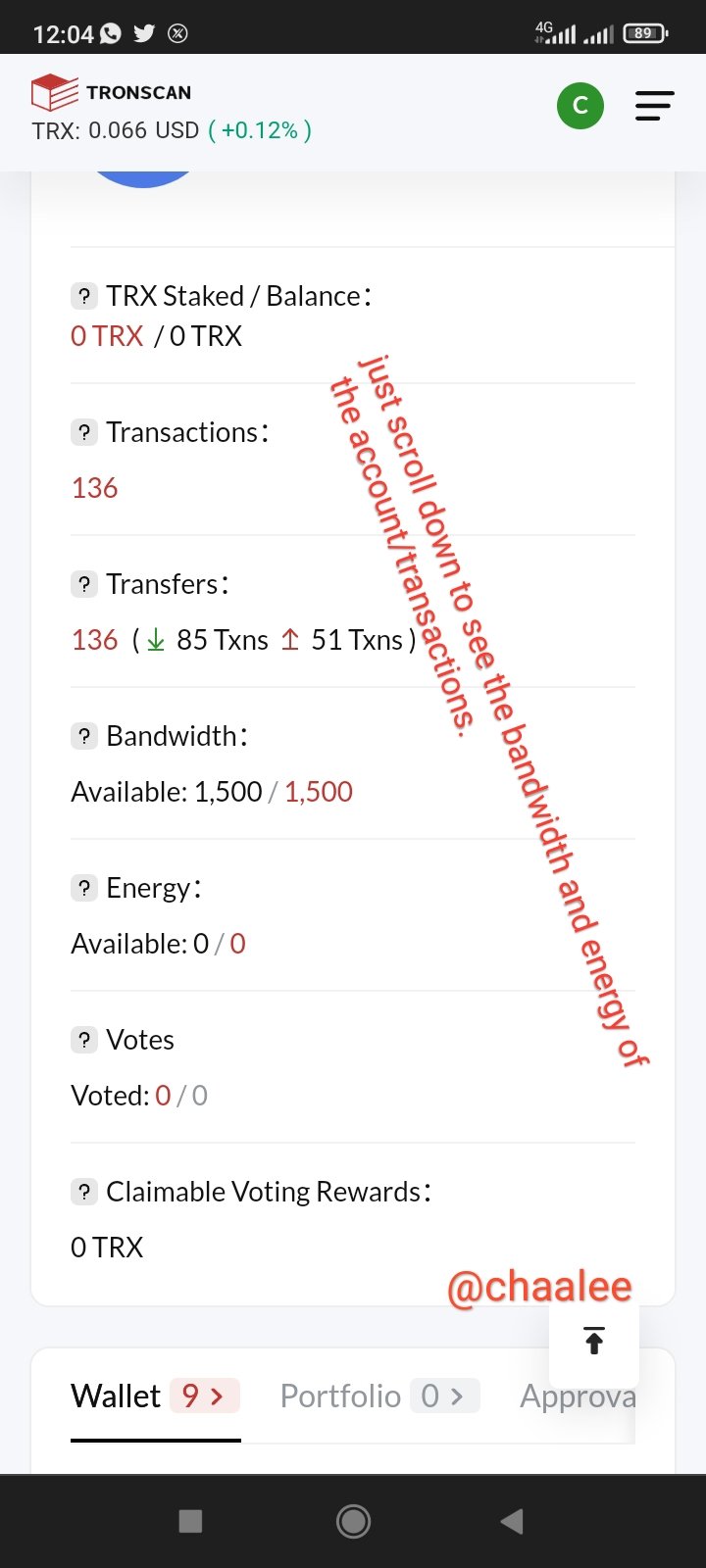Show help for TRX Staked / Balance
Image resolution: width=706 pixels, height=1568 pixels.
(84, 296)
